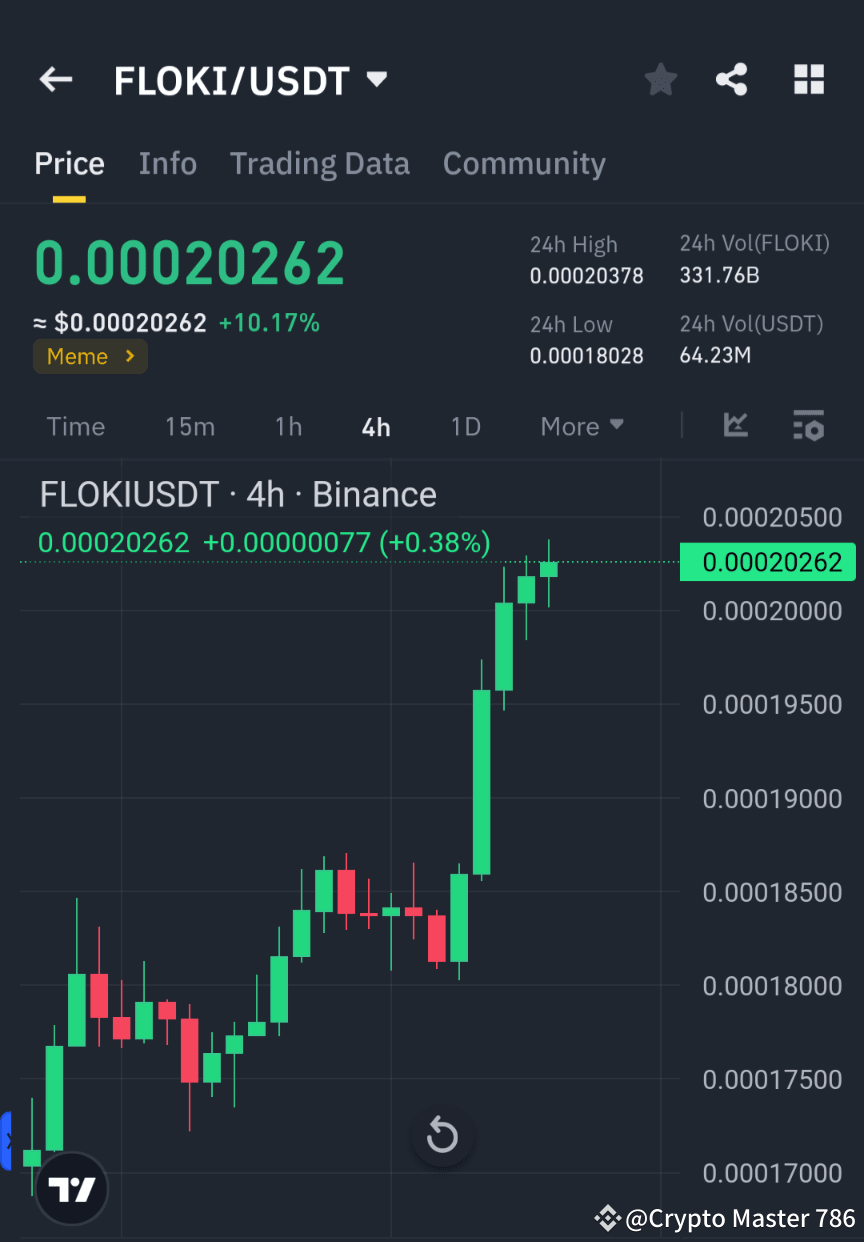Expand the More timeframes dropdown

(x=581, y=426)
